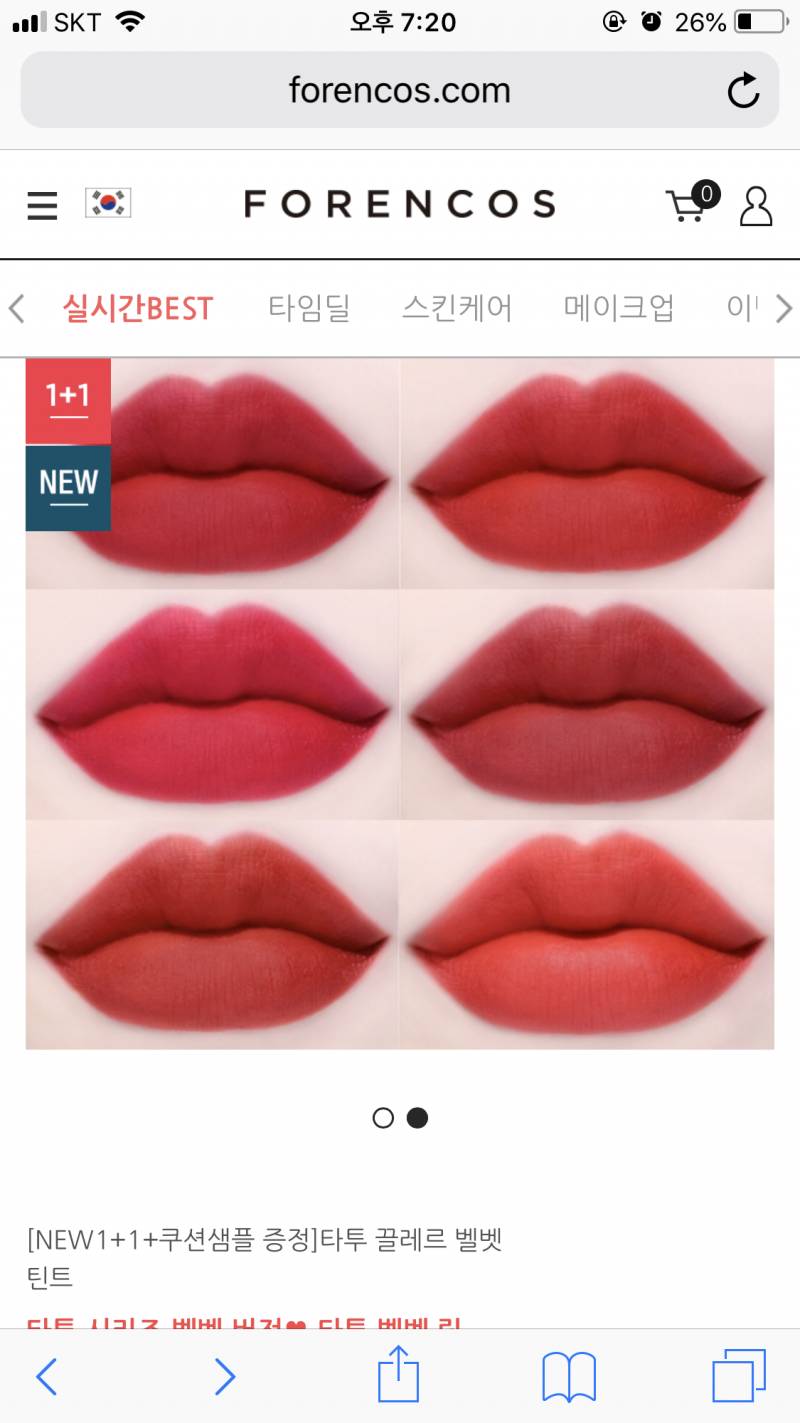Show previous categories with left arrow

pos(16,309)
